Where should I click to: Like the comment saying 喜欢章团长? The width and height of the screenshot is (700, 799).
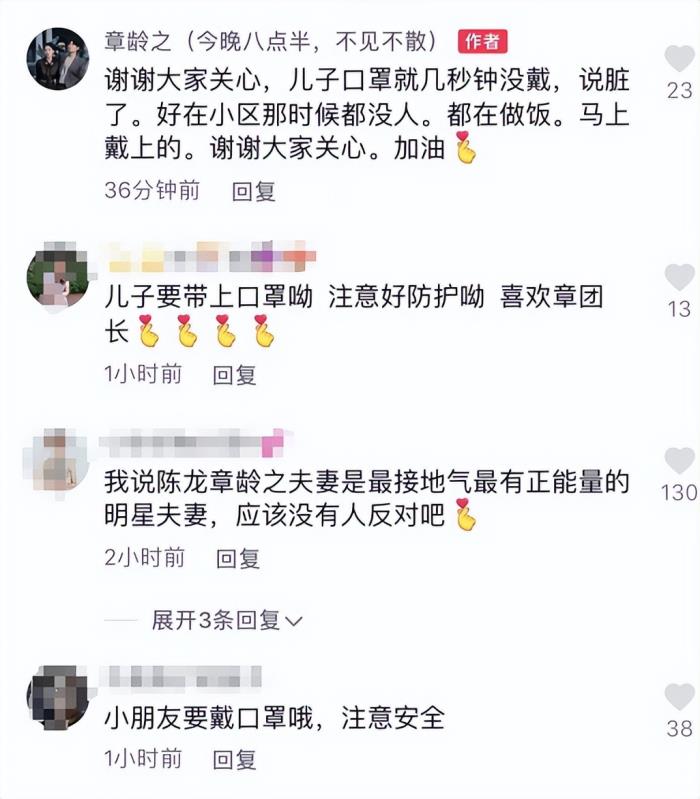click(679, 277)
